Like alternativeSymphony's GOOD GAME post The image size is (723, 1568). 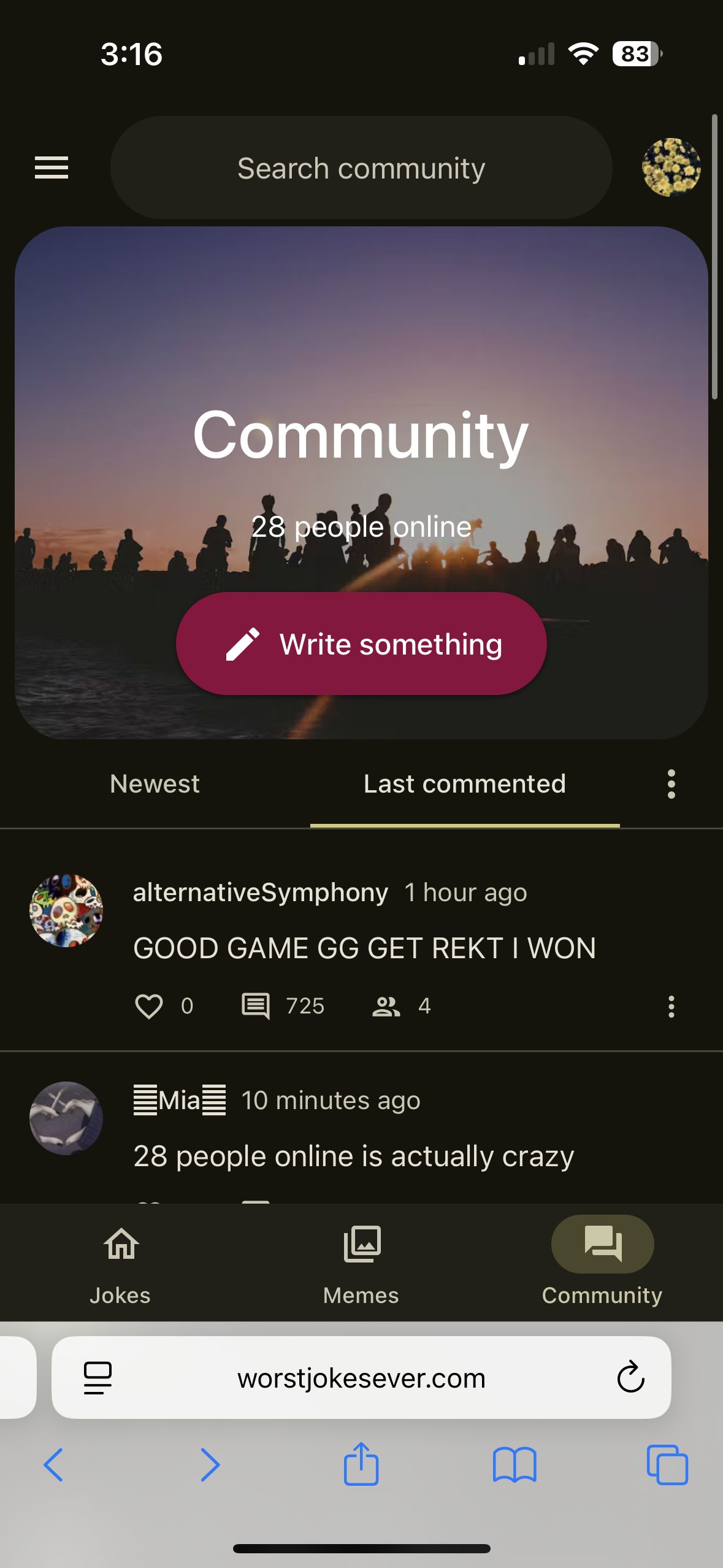149,1006
